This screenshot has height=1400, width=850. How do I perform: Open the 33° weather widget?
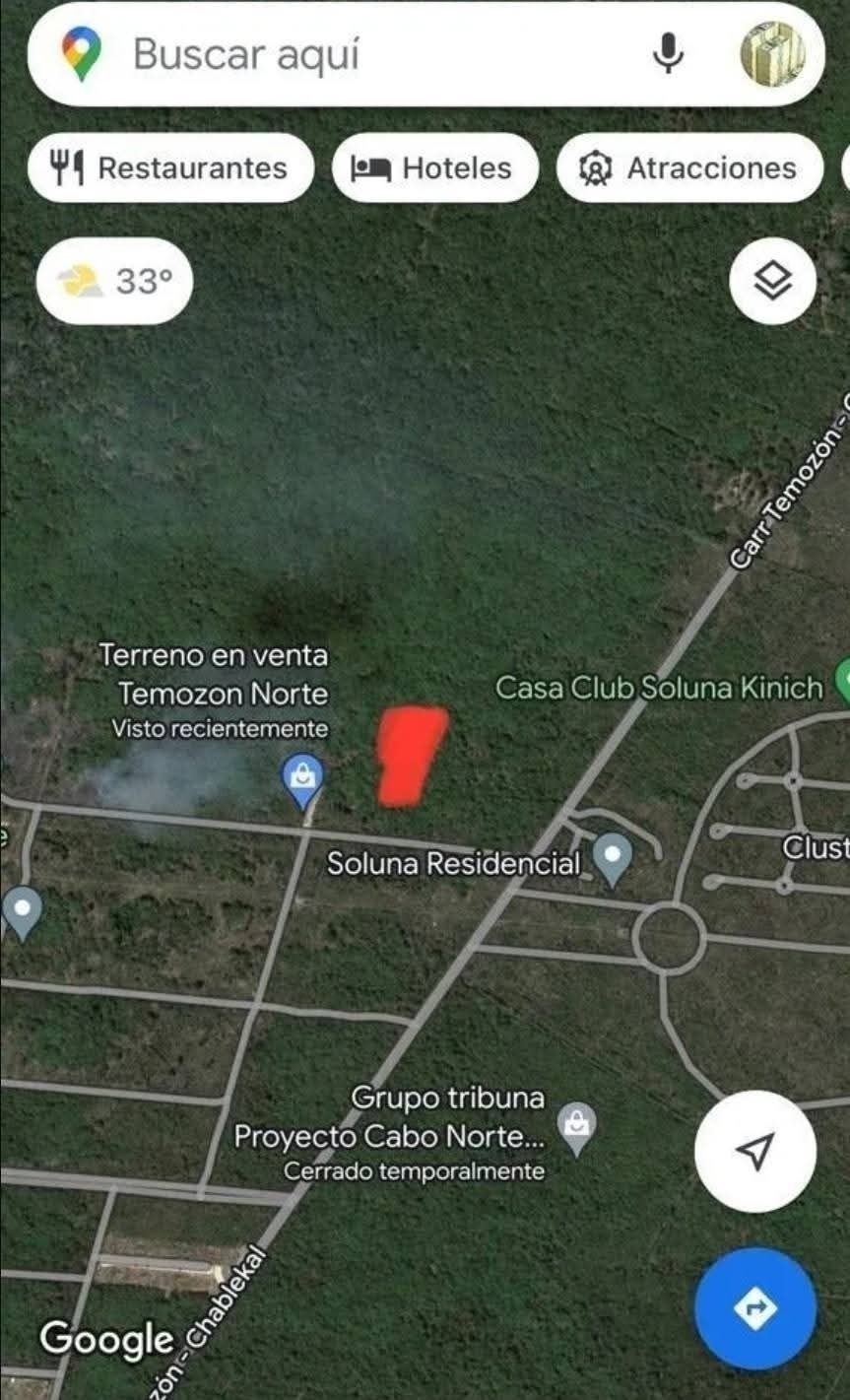[114, 282]
